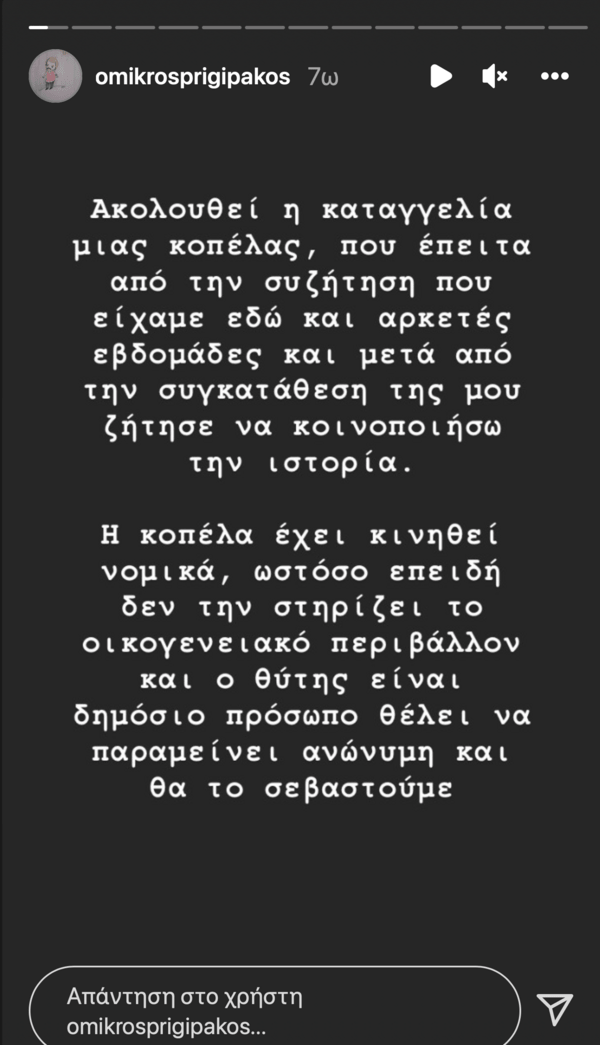Share story via paper plane icon
Image resolution: width=600 pixels, height=1045 pixels.
click(554, 1008)
